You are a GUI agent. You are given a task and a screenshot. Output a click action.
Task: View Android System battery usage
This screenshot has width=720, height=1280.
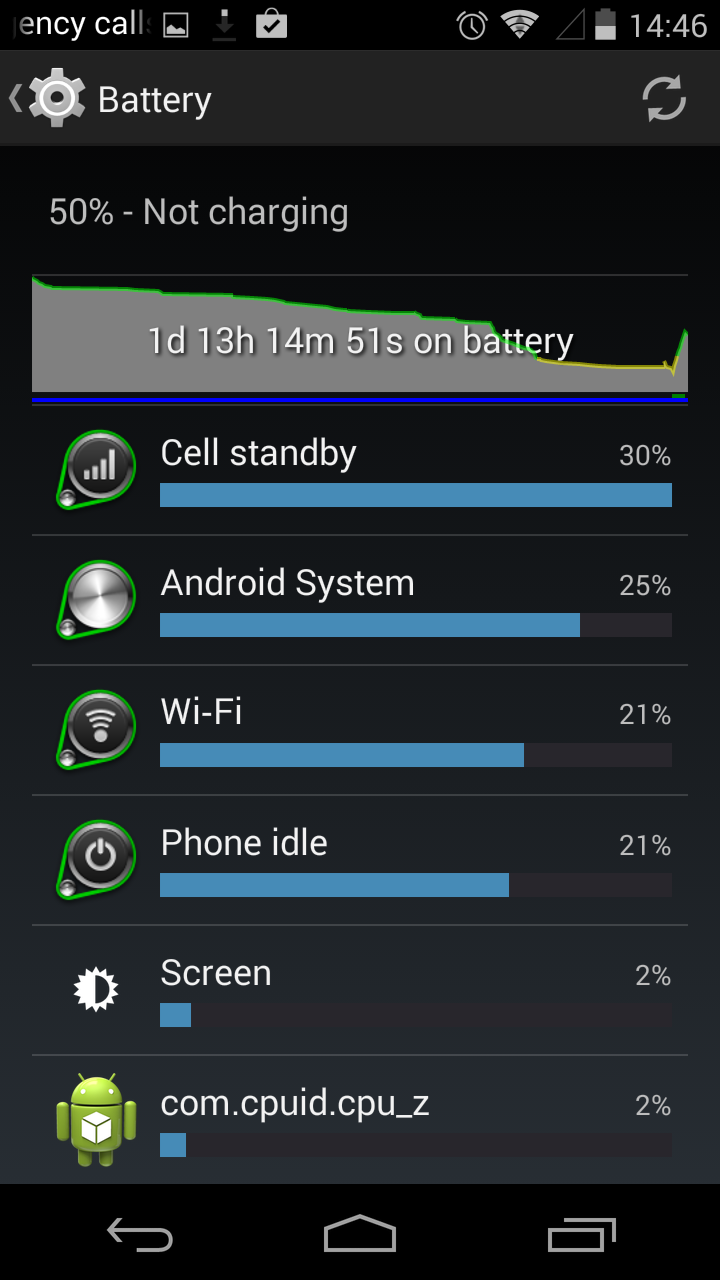pos(360,600)
